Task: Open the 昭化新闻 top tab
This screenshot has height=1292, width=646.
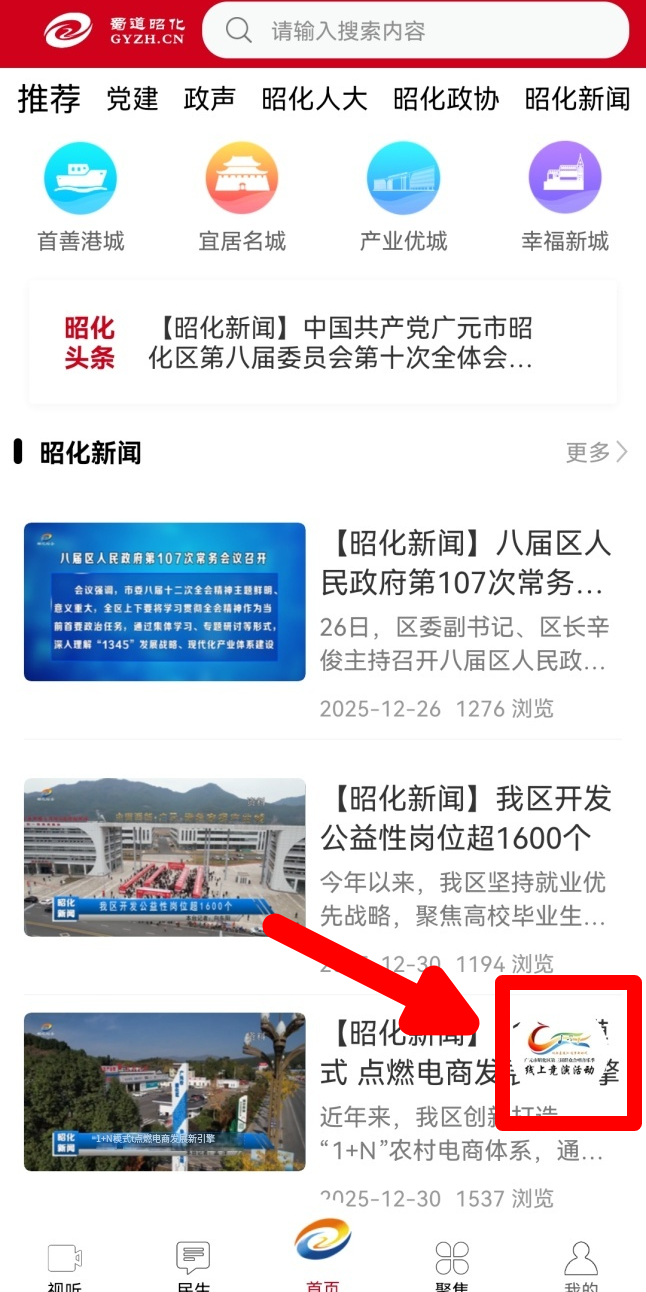Action: click(x=577, y=99)
